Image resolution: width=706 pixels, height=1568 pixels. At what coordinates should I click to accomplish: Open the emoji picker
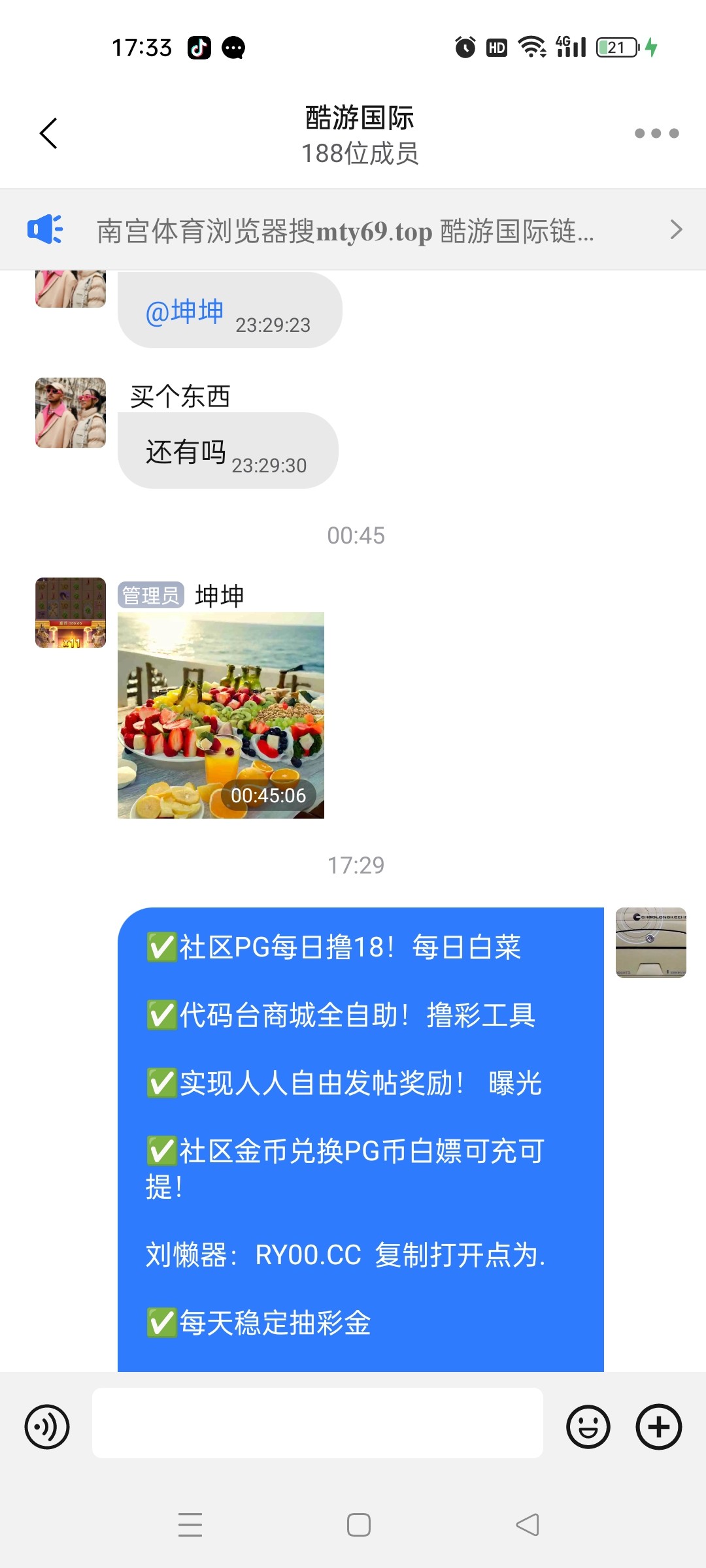[x=588, y=1427]
